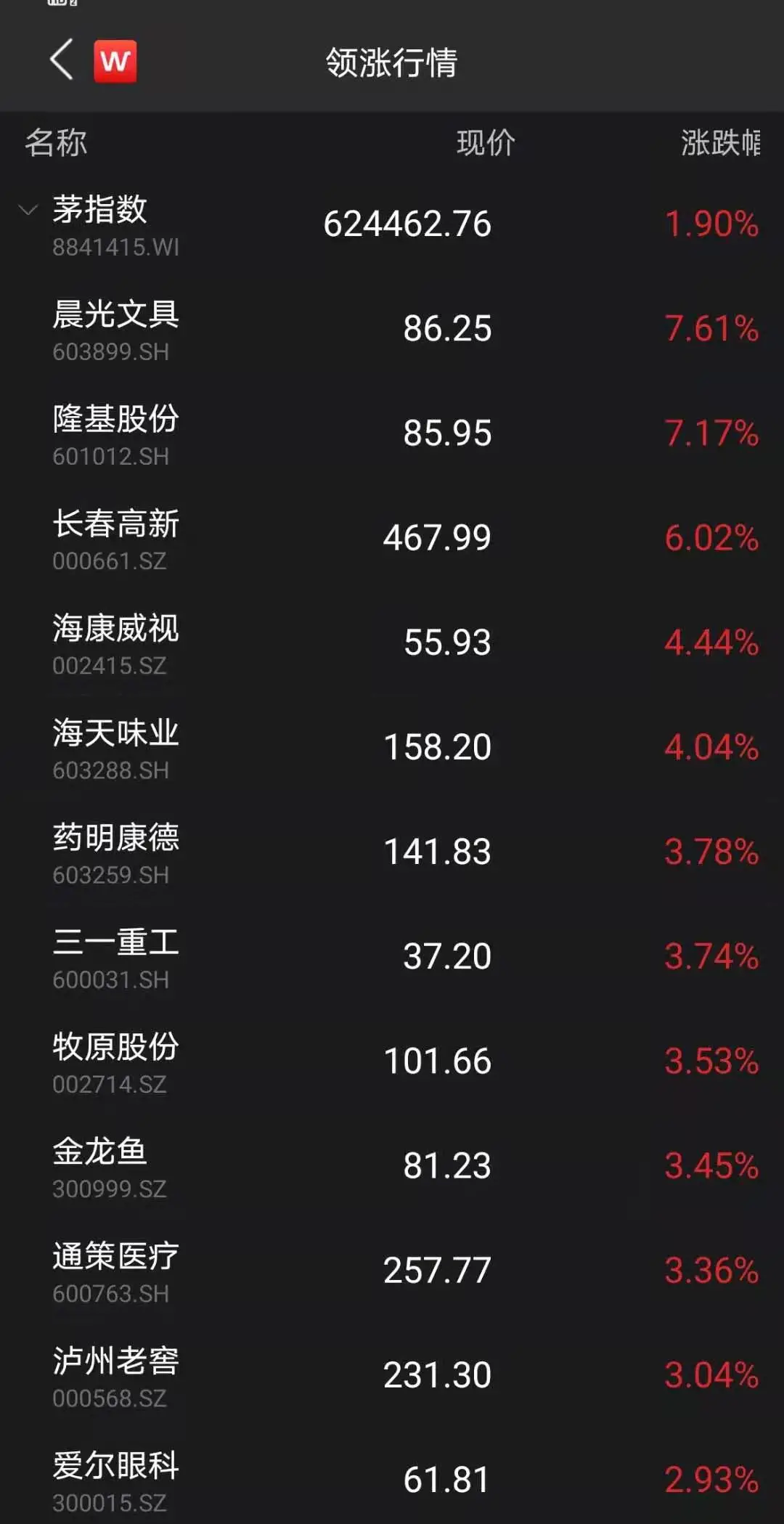Tap the 药明康德 price 141.83
This screenshot has height=1524, width=784.
coord(436,851)
